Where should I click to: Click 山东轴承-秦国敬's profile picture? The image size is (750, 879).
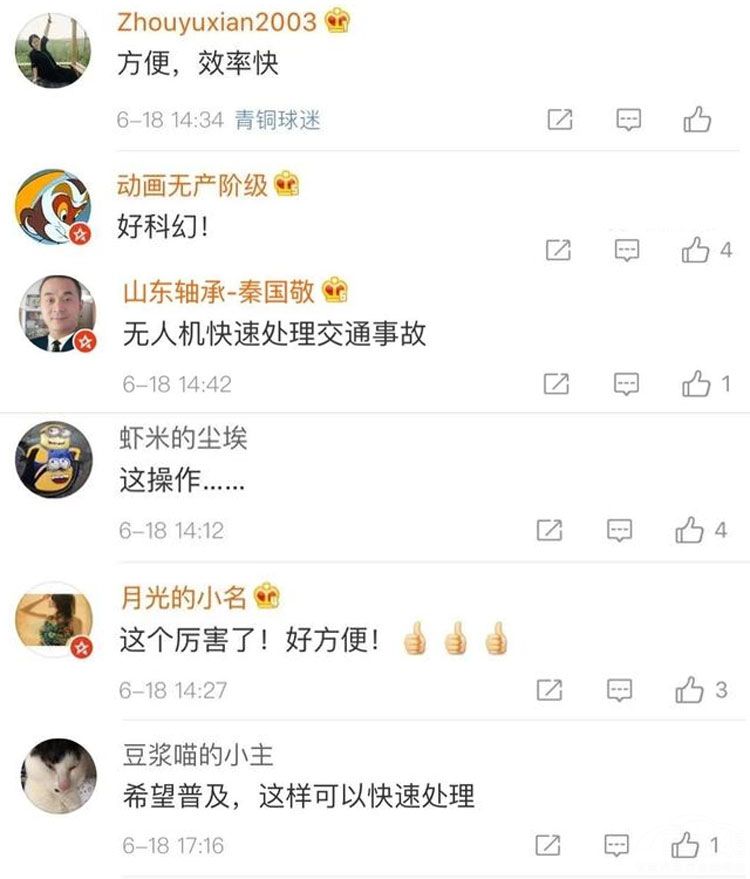(54, 310)
